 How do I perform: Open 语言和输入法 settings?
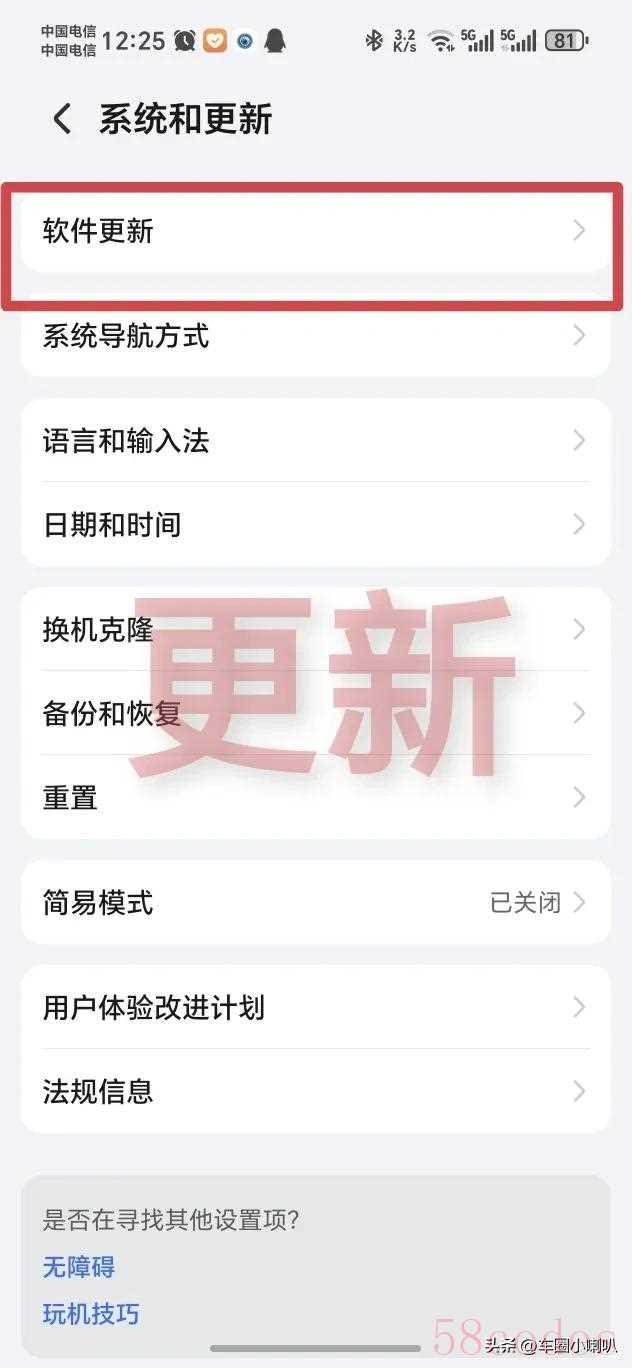[x=315, y=441]
